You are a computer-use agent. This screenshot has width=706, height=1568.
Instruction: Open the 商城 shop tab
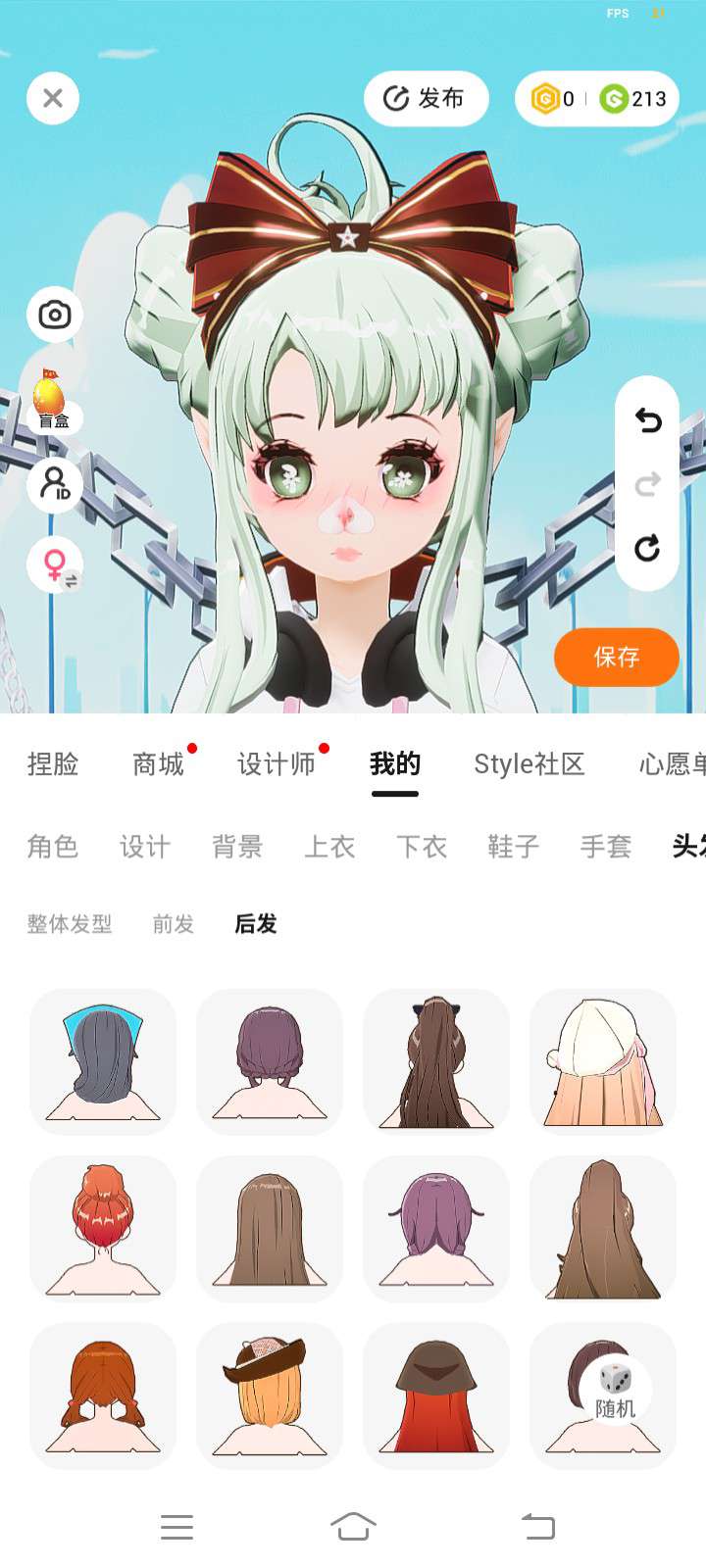tap(158, 764)
